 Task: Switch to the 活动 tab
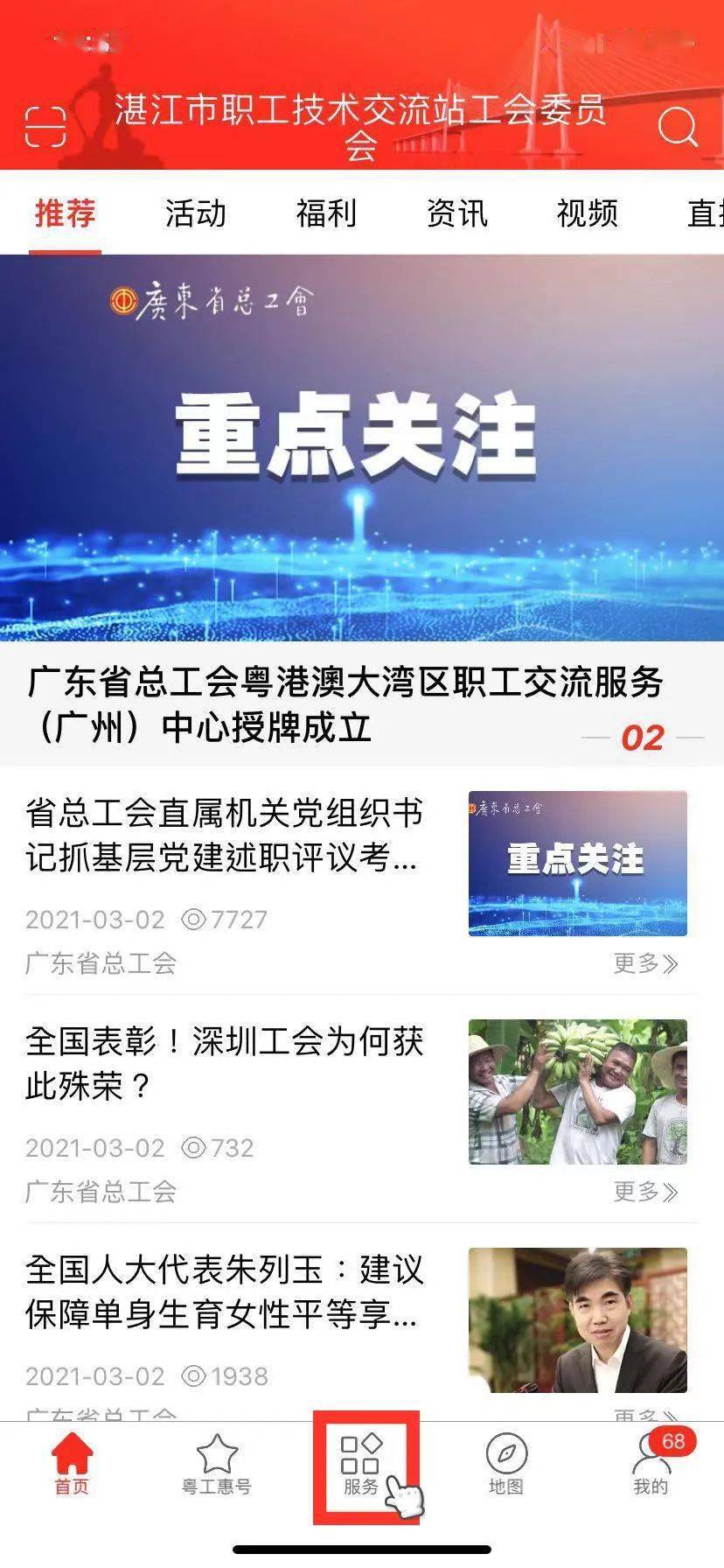(195, 213)
